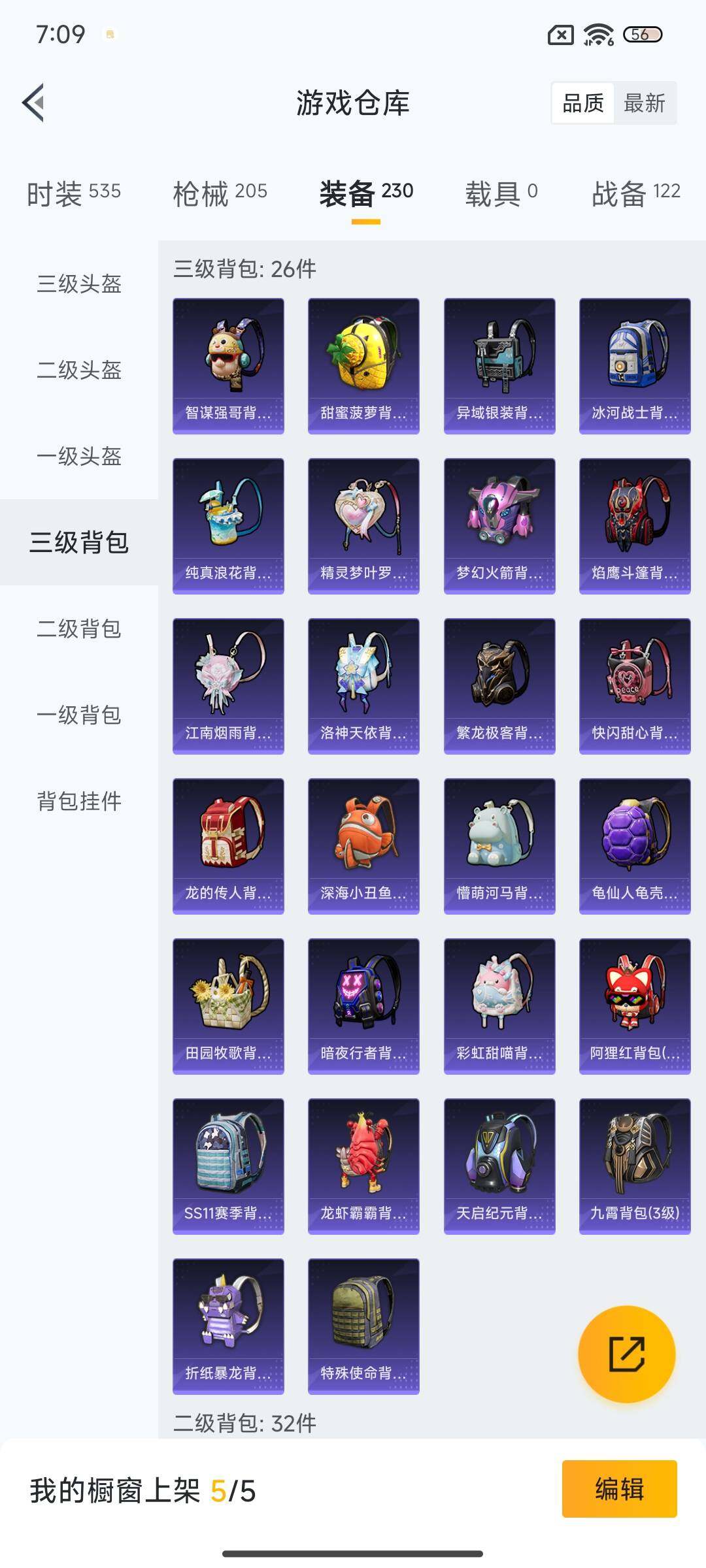Go back using the top-left arrow
This screenshot has height=1568, width=706.
click(x=33, y=103)
